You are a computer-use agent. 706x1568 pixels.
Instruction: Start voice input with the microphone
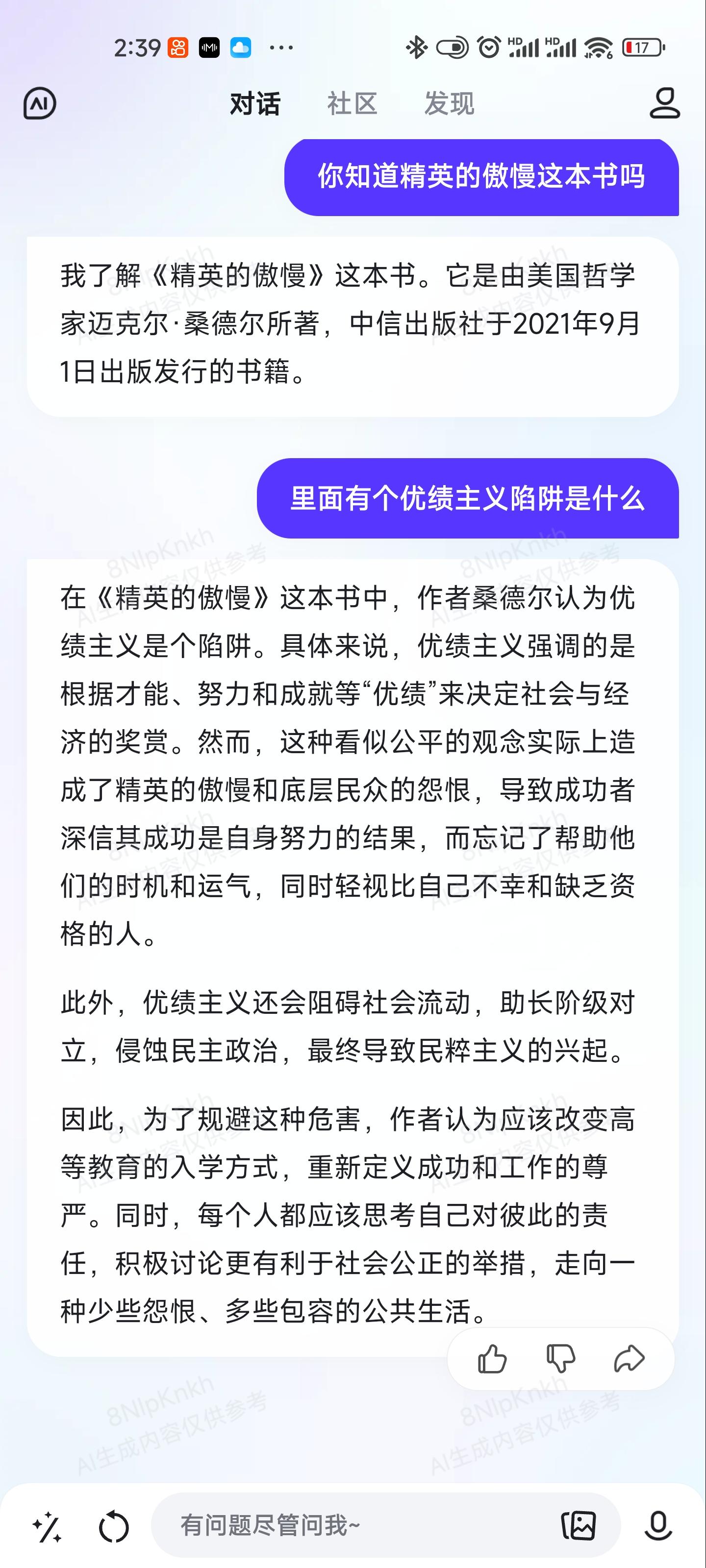click(x=658, y=1525)
